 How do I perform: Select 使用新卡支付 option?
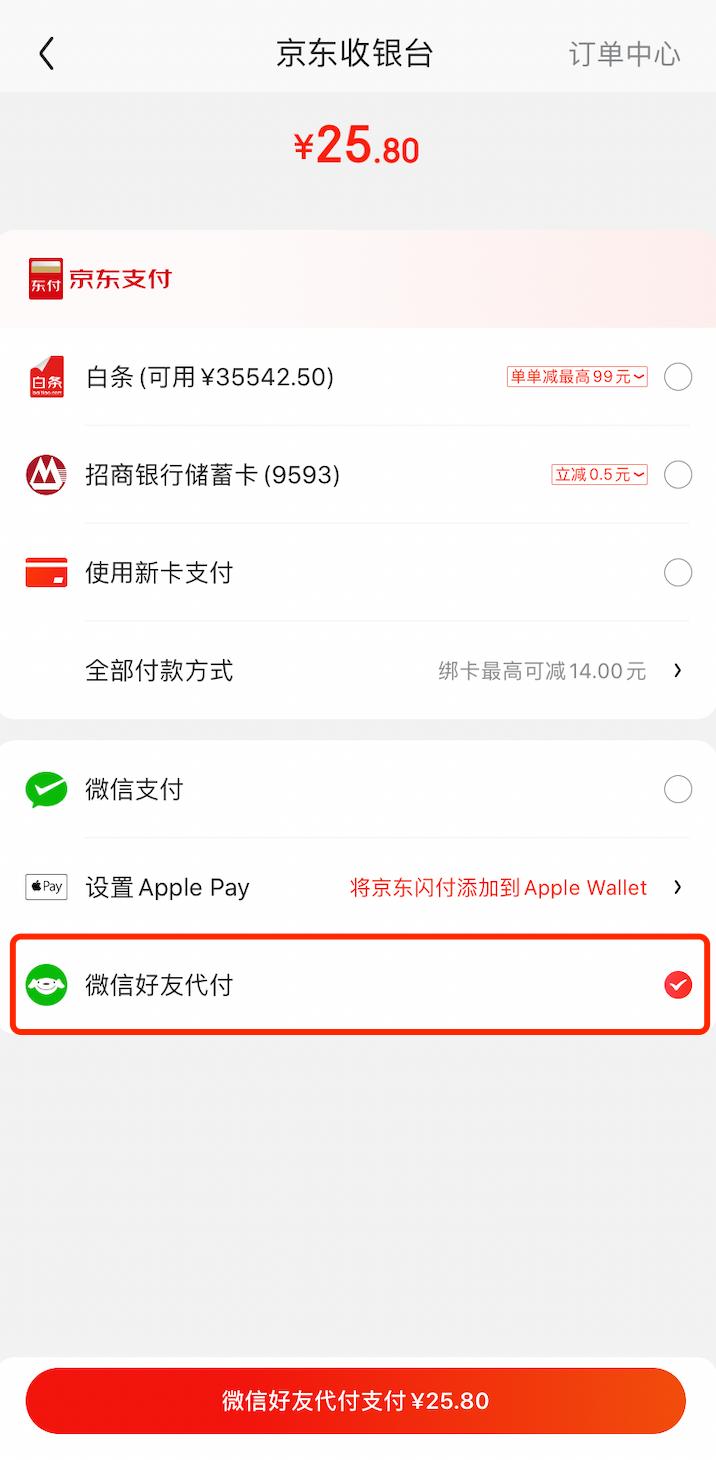(x=678, y=573)
